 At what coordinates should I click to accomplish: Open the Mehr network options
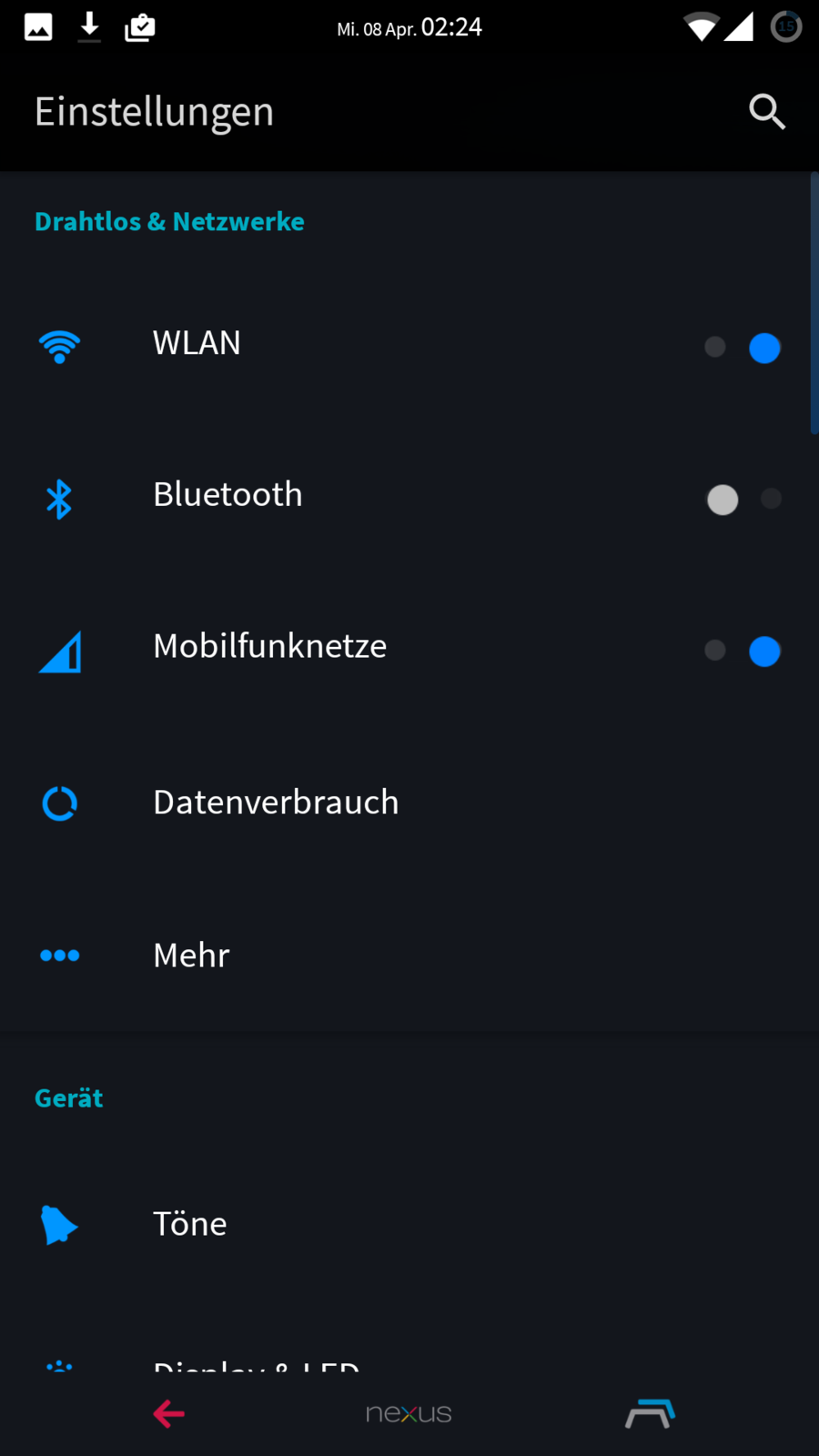point(191,955)
